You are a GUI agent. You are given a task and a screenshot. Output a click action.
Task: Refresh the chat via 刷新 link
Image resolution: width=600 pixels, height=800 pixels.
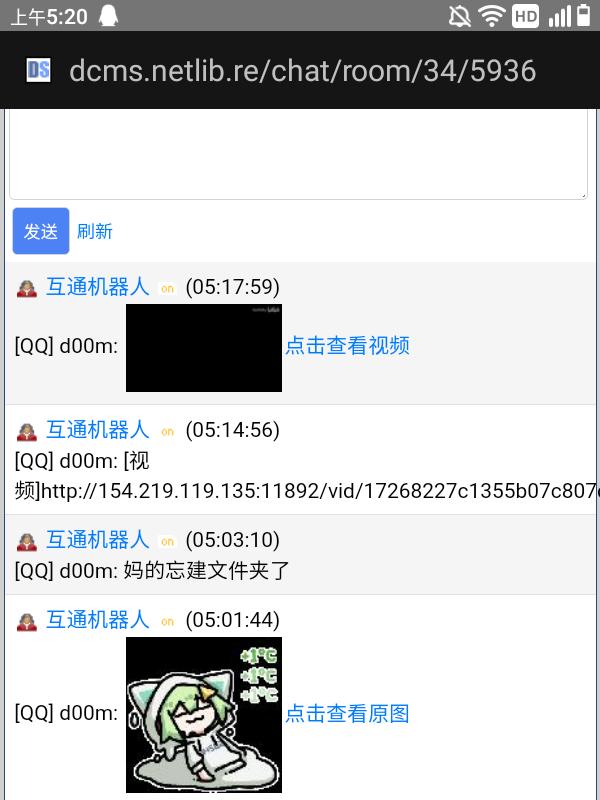pyautogui.click(x=95, y=231)
